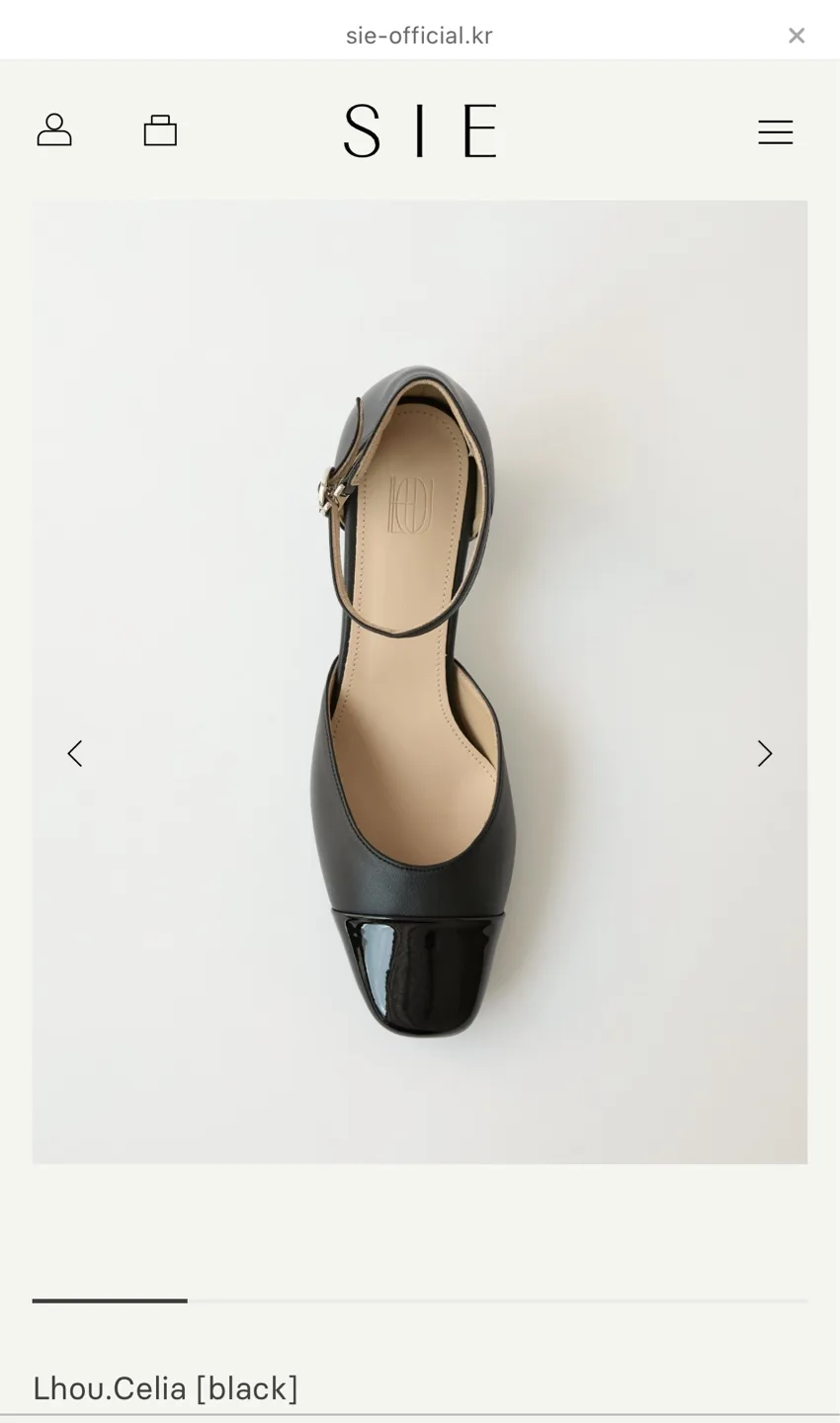Show the previous product image
Image resolution: width=840 pixels, height=1423 pixels.
(x=75, y=754)
